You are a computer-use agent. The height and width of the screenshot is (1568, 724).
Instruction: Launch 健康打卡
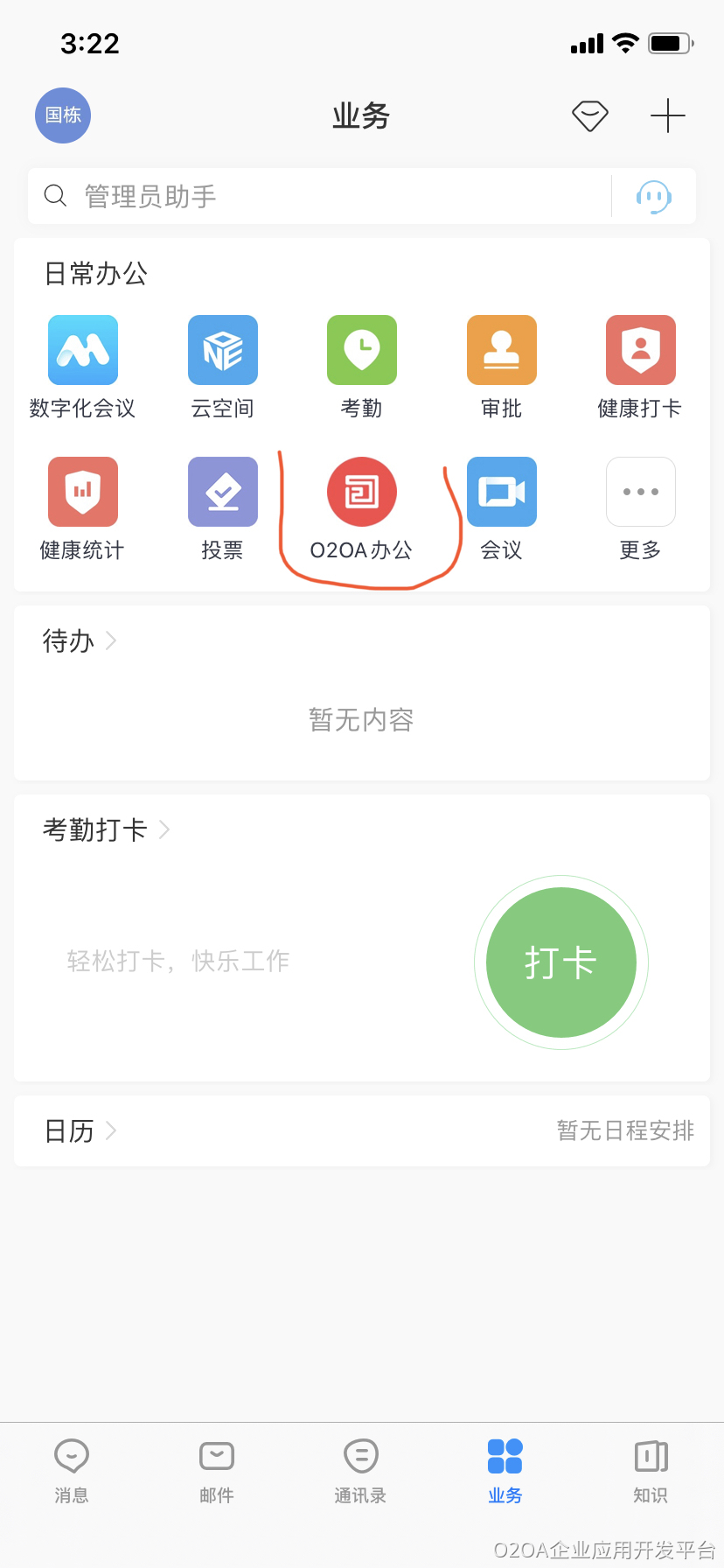click(641, 351)
